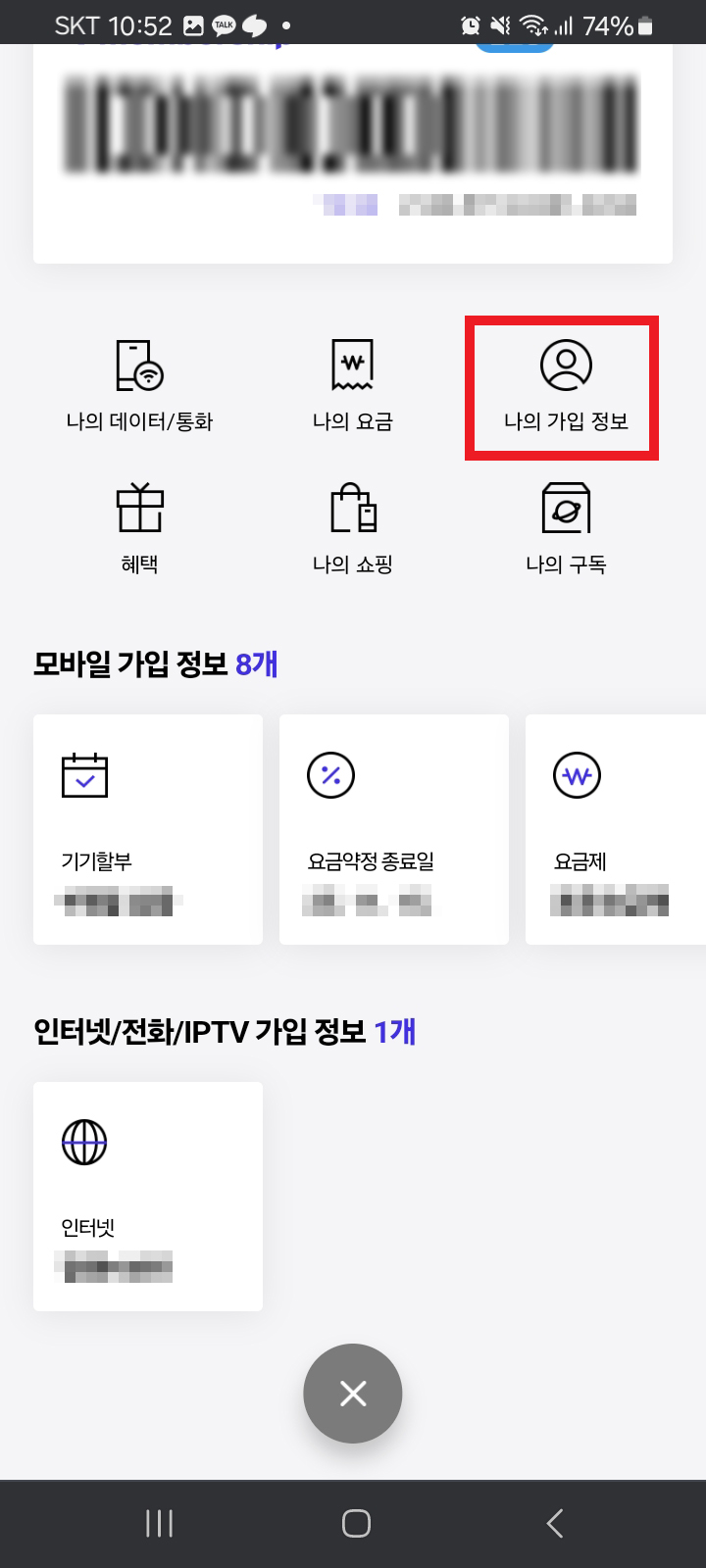Click the percent icon on 요금약정 종료일 card

coord(331,774)
